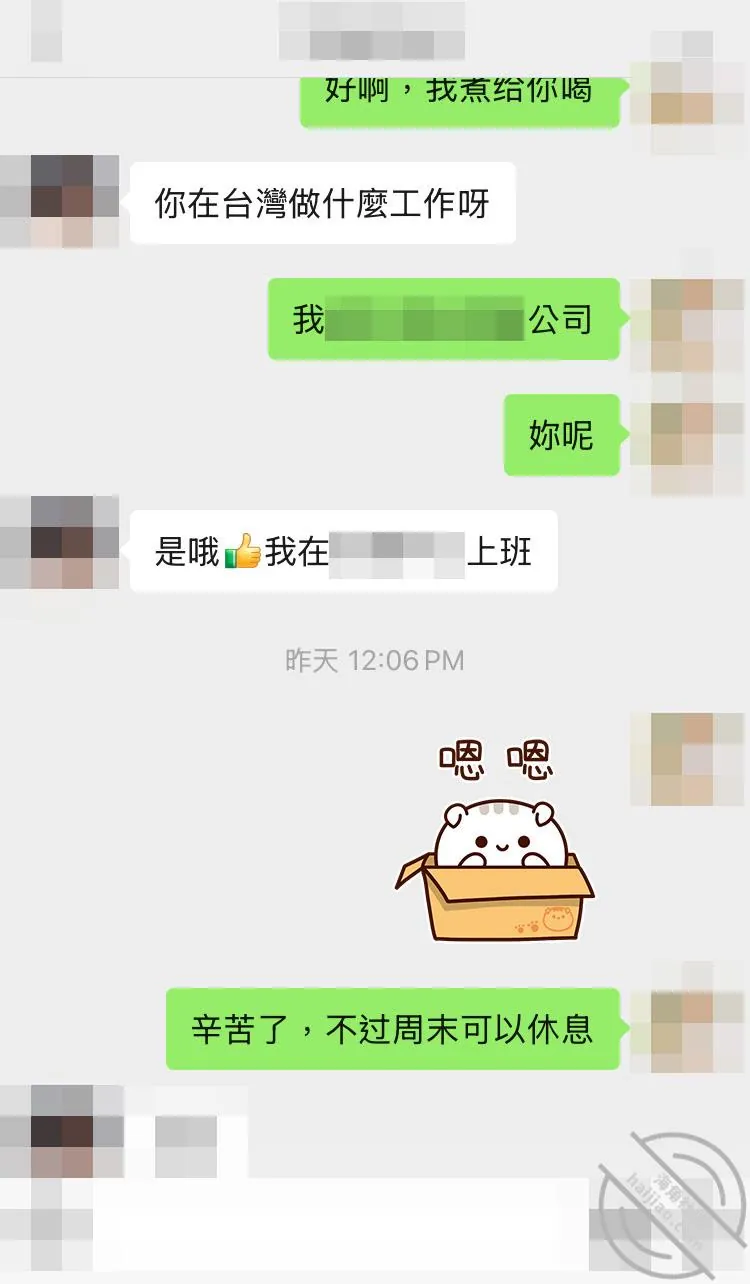750x1284 pixels.
Task: Tap the contact avatar beside the 上班 message
Action: tap(60, 542)
